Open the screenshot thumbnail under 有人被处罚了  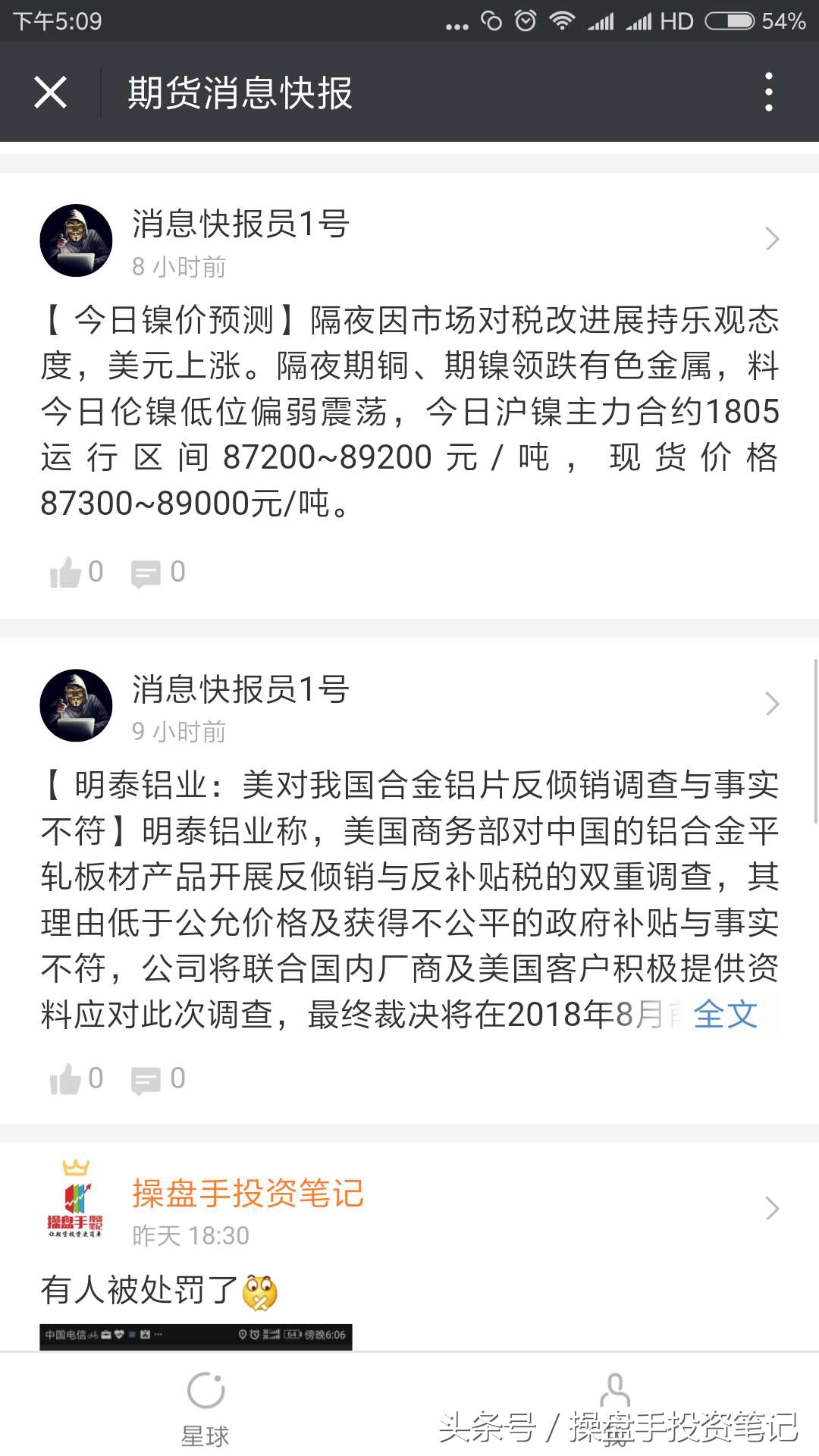(x=197, y=1337)
